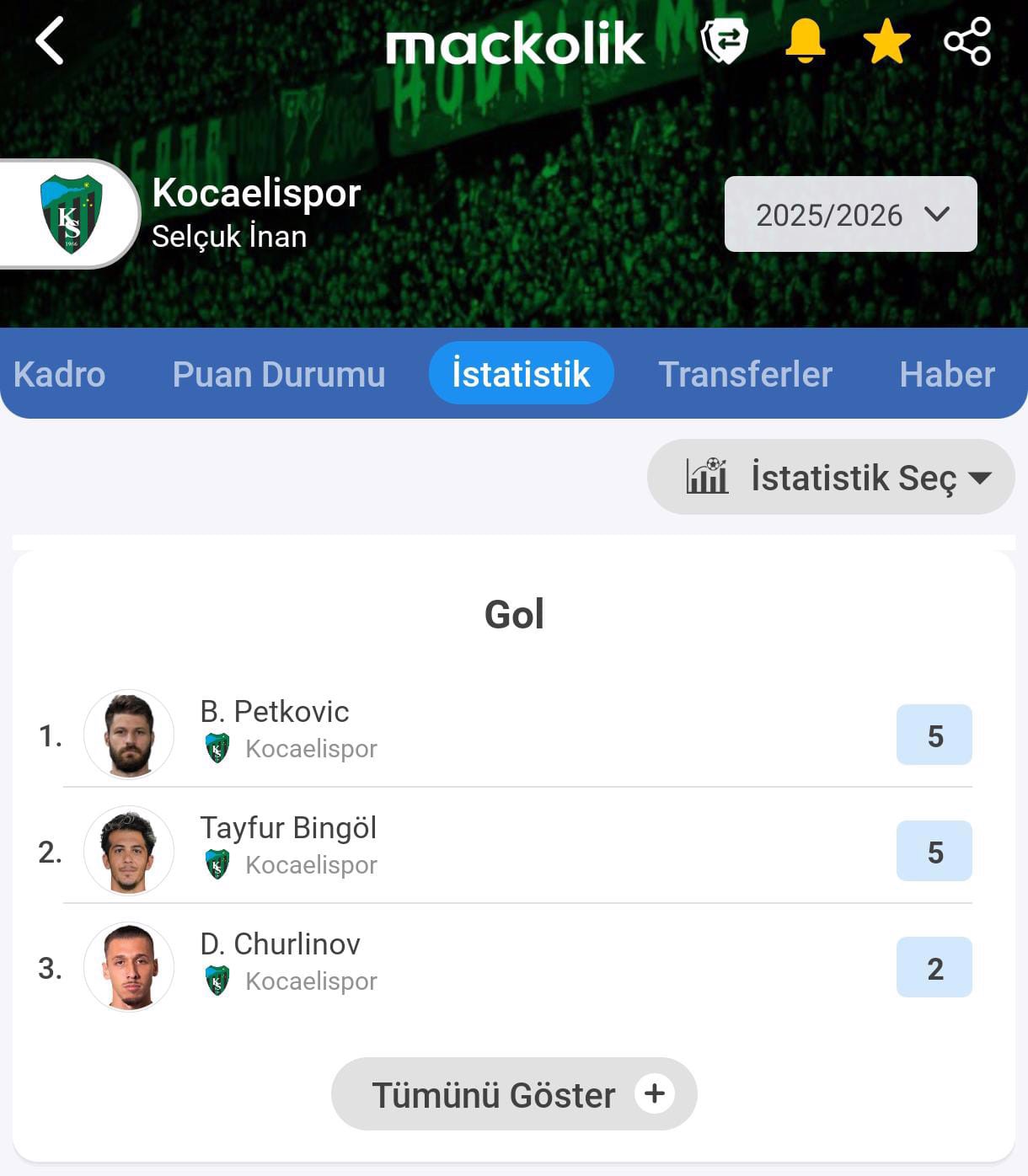Tap Tümünü Göster to show all scorers

click(x=514, y=1094)
